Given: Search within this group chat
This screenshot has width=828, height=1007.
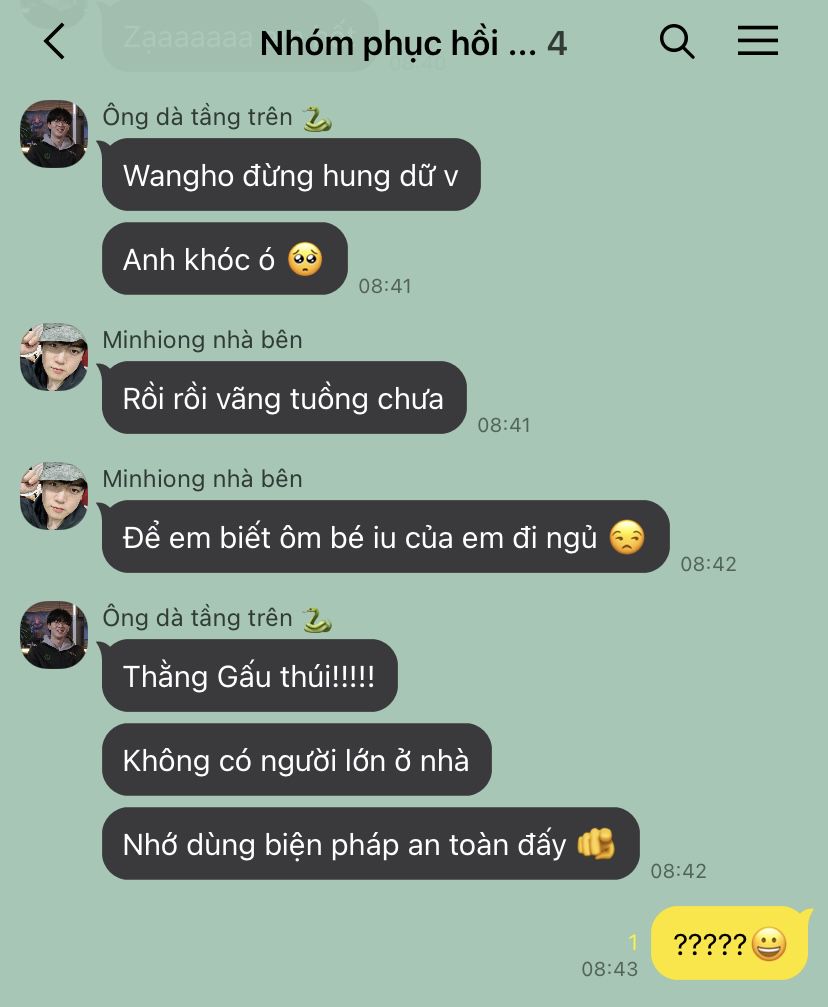Looking at the screenshot, I should pos(677,41).
